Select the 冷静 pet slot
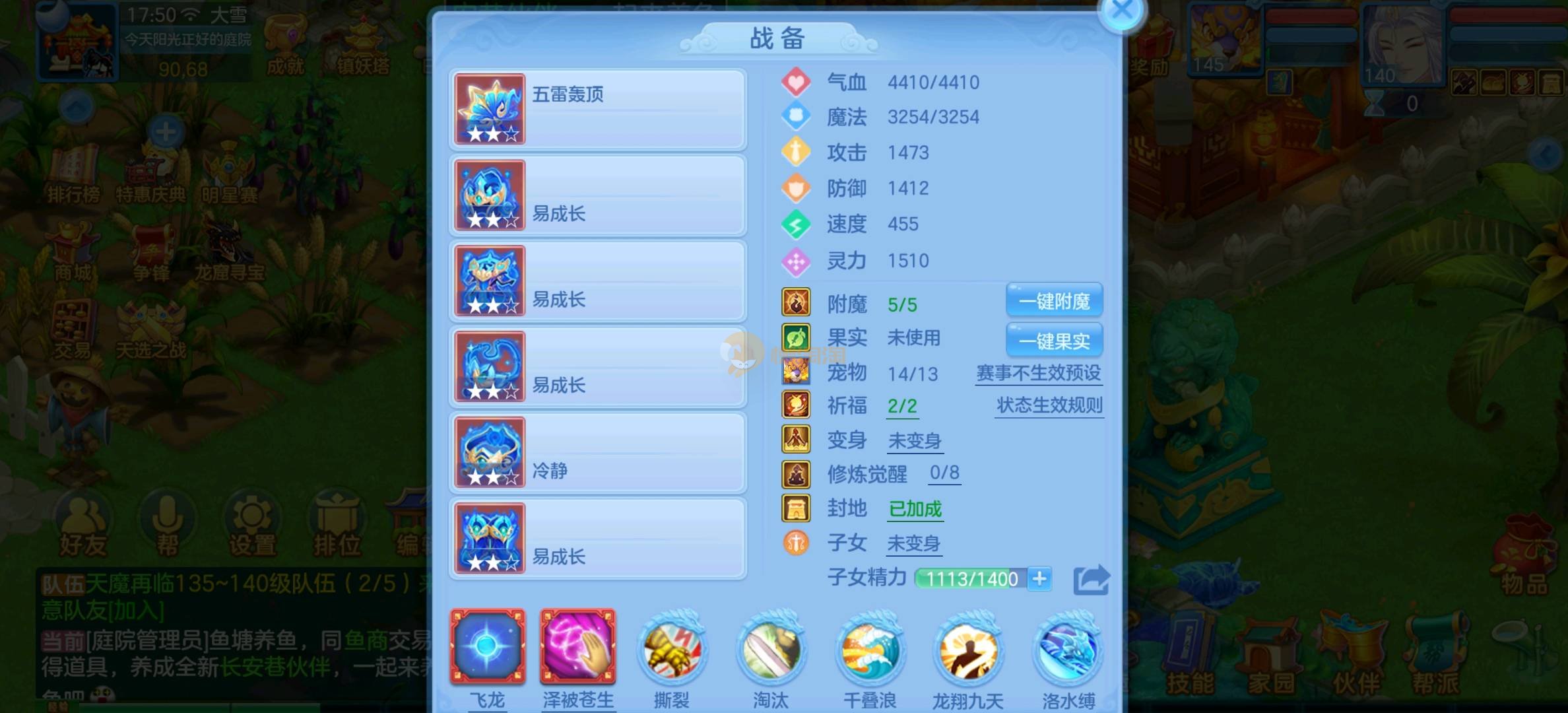 598,453
